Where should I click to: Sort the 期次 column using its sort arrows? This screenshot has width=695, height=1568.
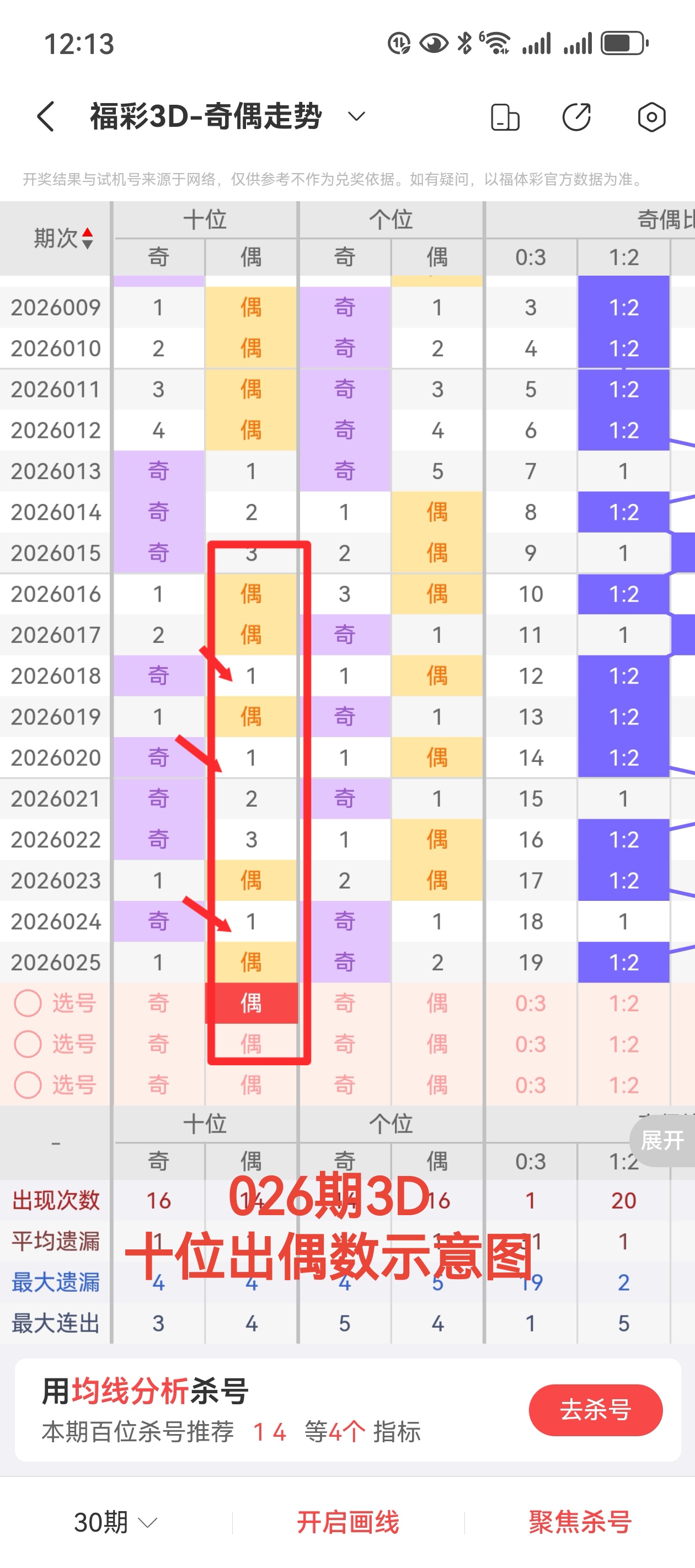pos(89,238)
